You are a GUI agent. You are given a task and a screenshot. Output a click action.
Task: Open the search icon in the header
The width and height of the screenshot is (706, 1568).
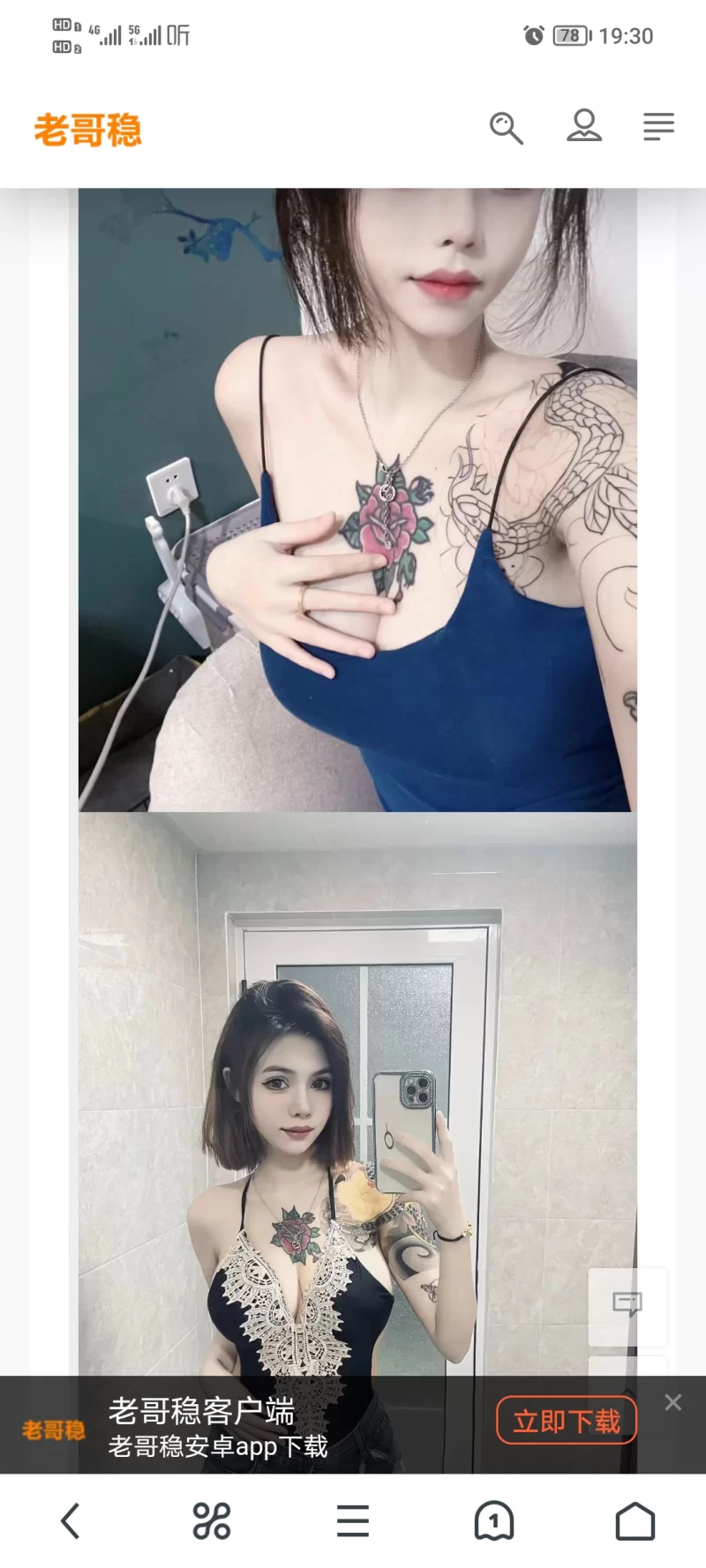pos(507,128)
